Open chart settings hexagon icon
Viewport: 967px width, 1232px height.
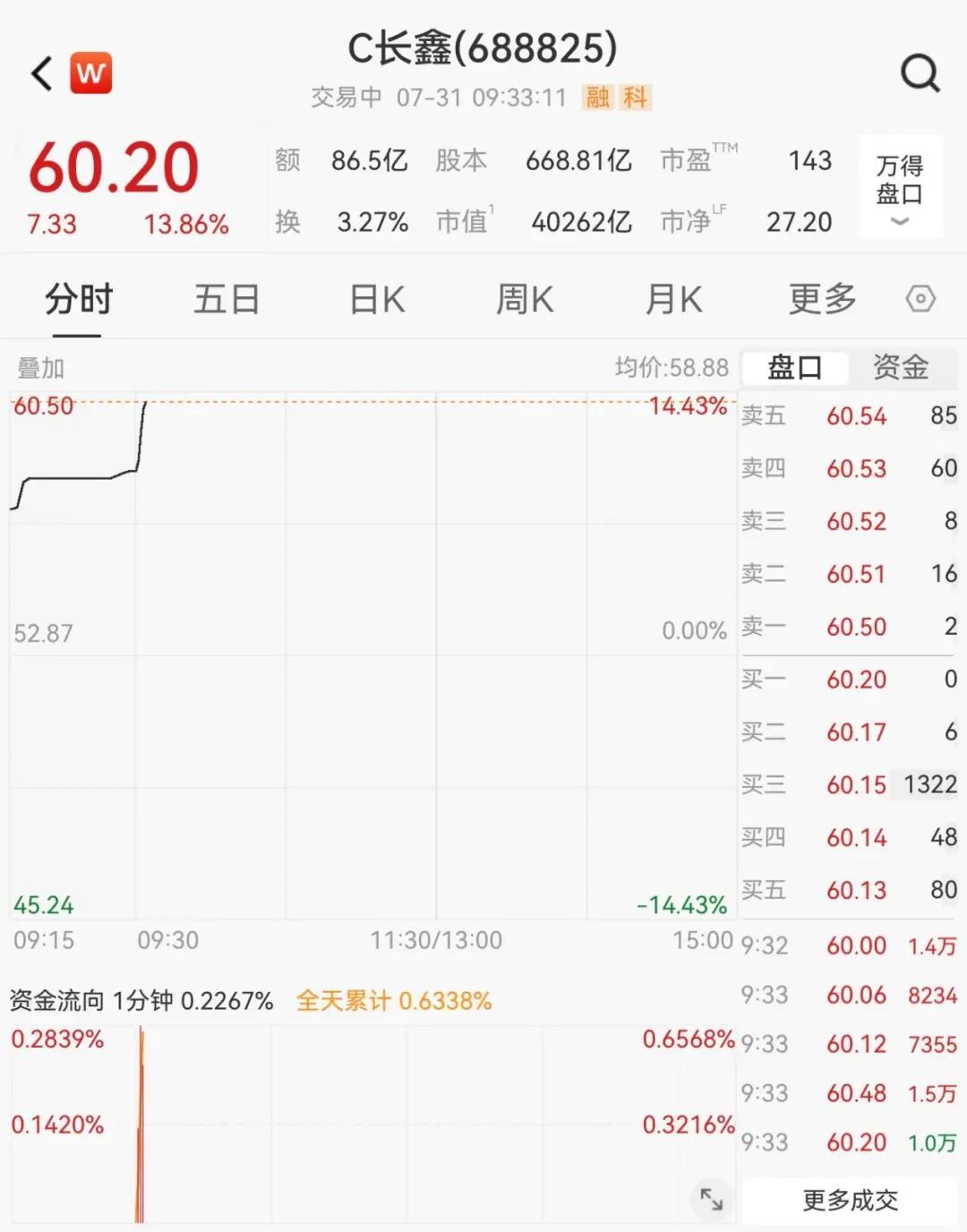[x=920, y=299]
